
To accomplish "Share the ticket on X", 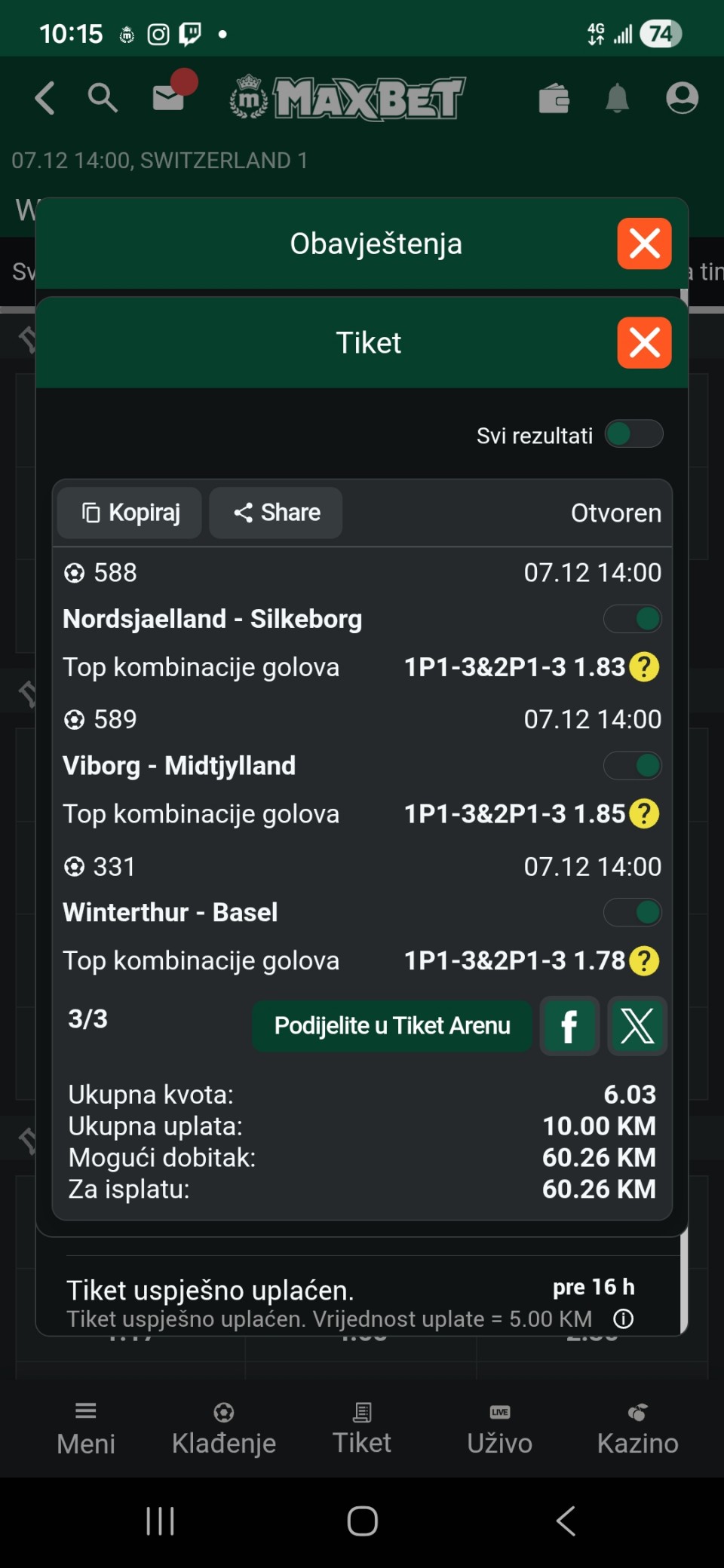I will (x=637, y=1026).
